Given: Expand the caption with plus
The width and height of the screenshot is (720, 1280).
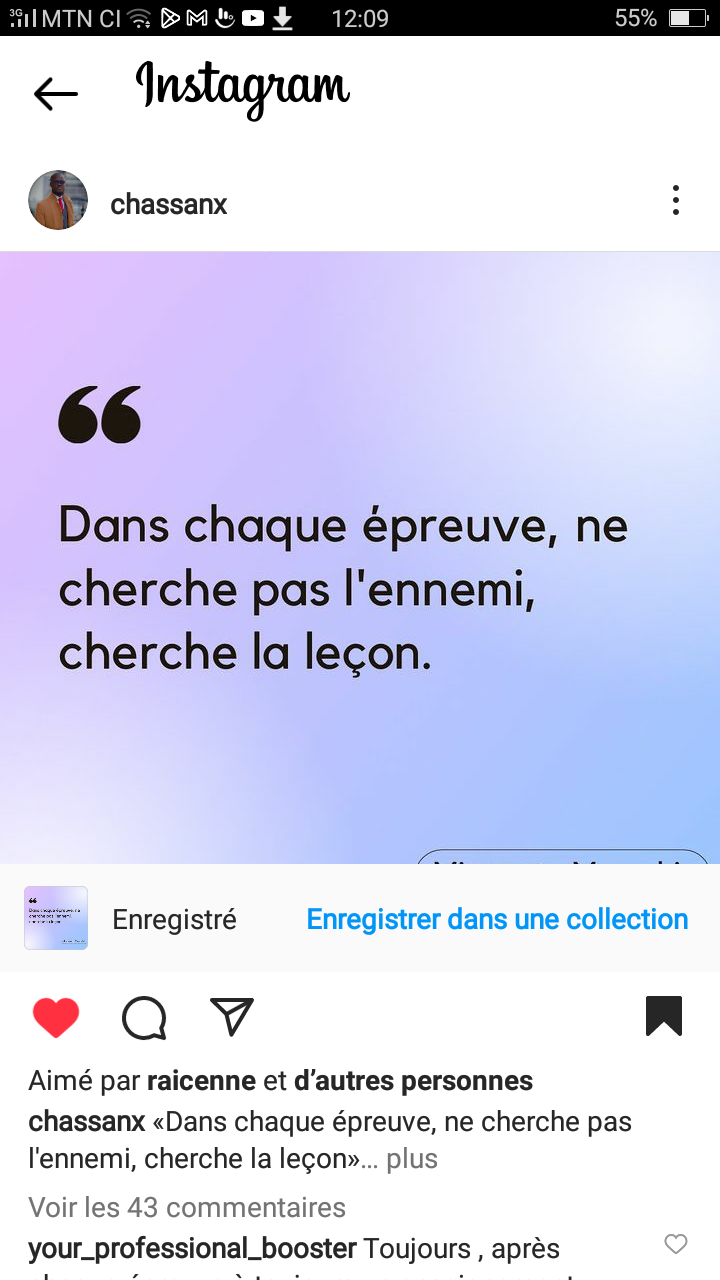Looking at the screenshot, I should point(412,1160).
